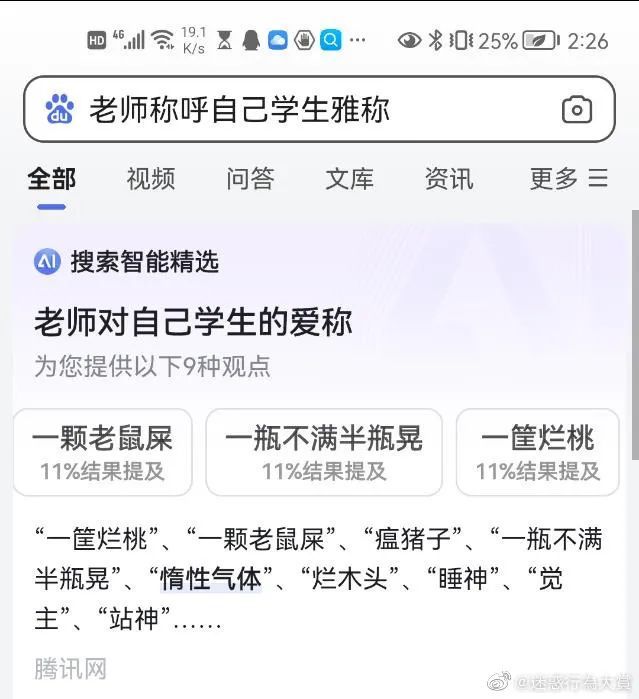This screenshot has width=639, height=699.
Task: Tap the 一筐烂桃 viewpoint chip
Action: click(538, 452)
